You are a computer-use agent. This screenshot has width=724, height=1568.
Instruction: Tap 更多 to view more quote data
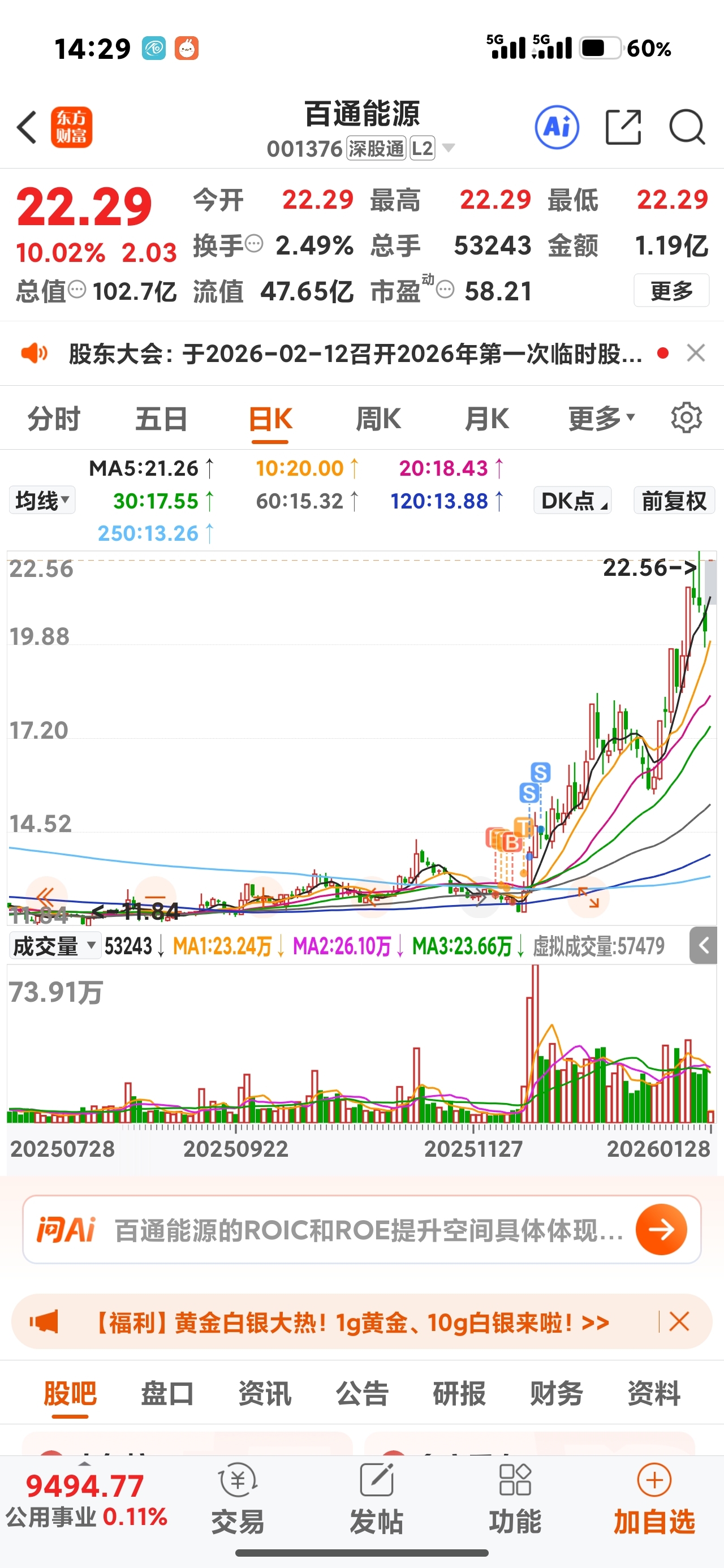[x=671, y=291]
